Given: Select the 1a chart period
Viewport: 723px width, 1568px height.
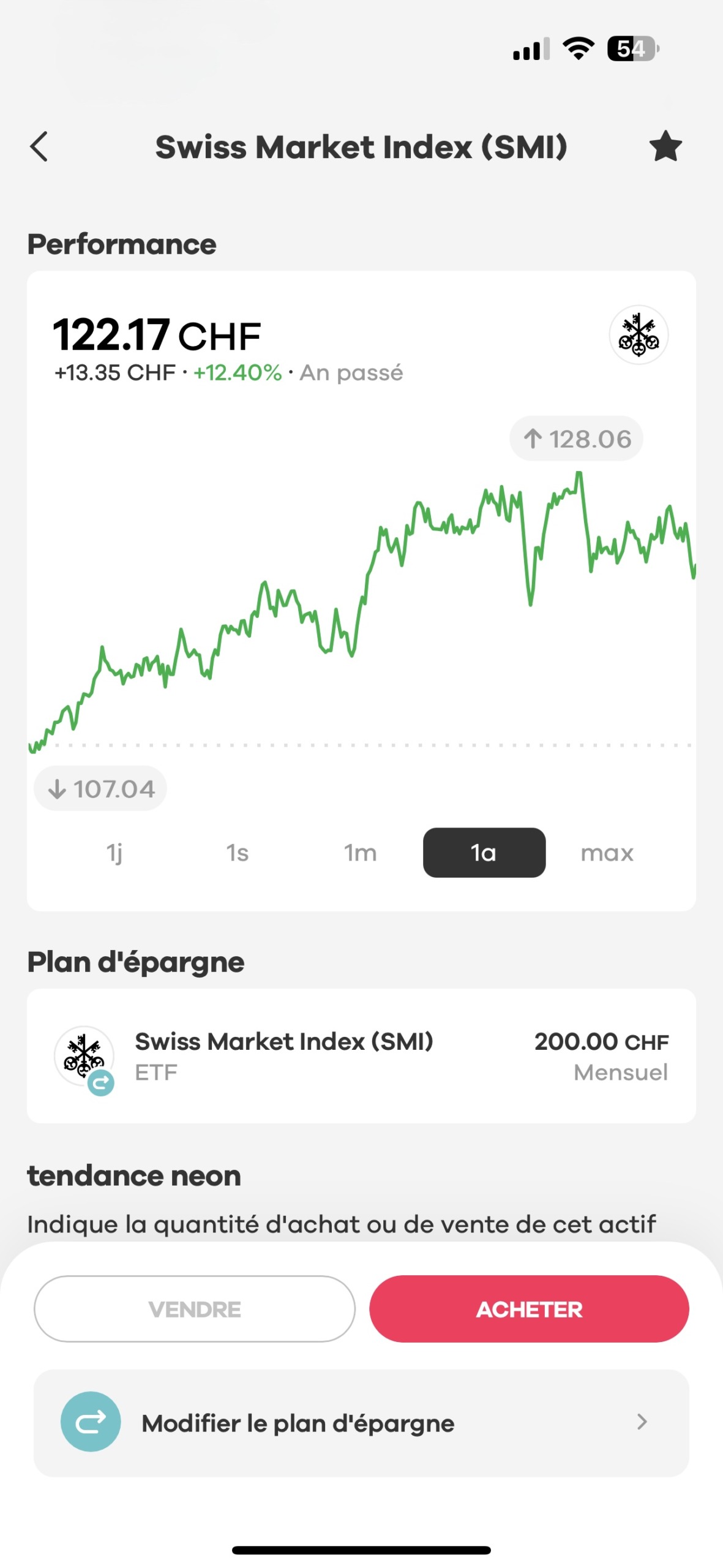Looking at the screenshot, I should click(484, 853).
